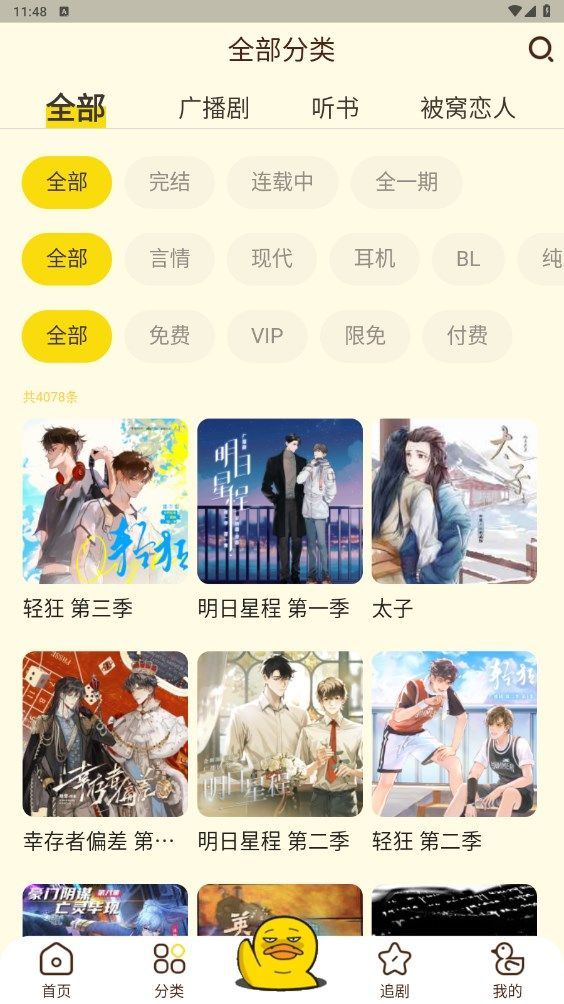564x1004 pixels.
Task: Open the search magnifier icon
Action: coord(541,49)
